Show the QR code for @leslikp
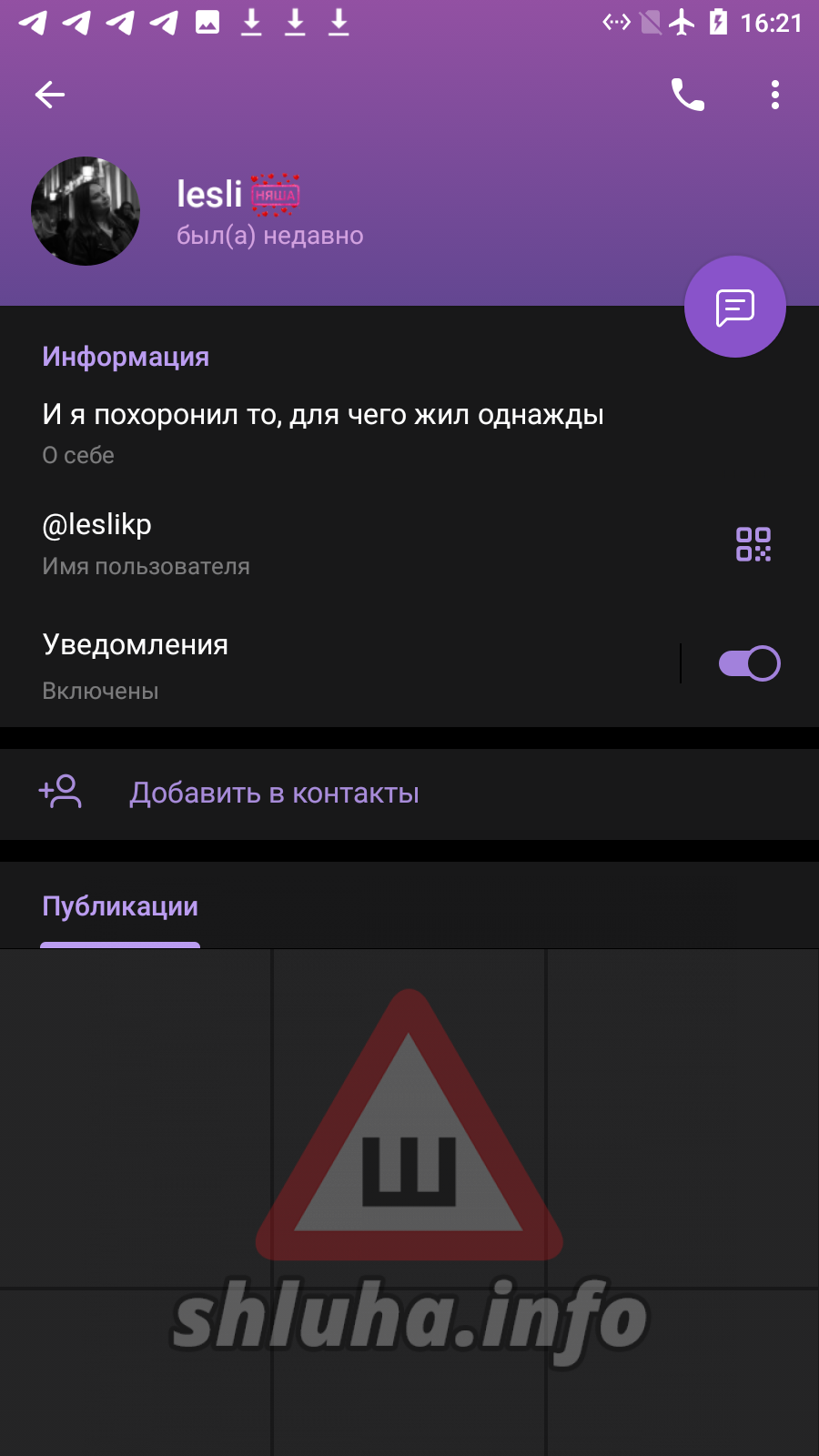This screenshot has width=819, height=1456. pyautogui.click(x=753, y=544)
